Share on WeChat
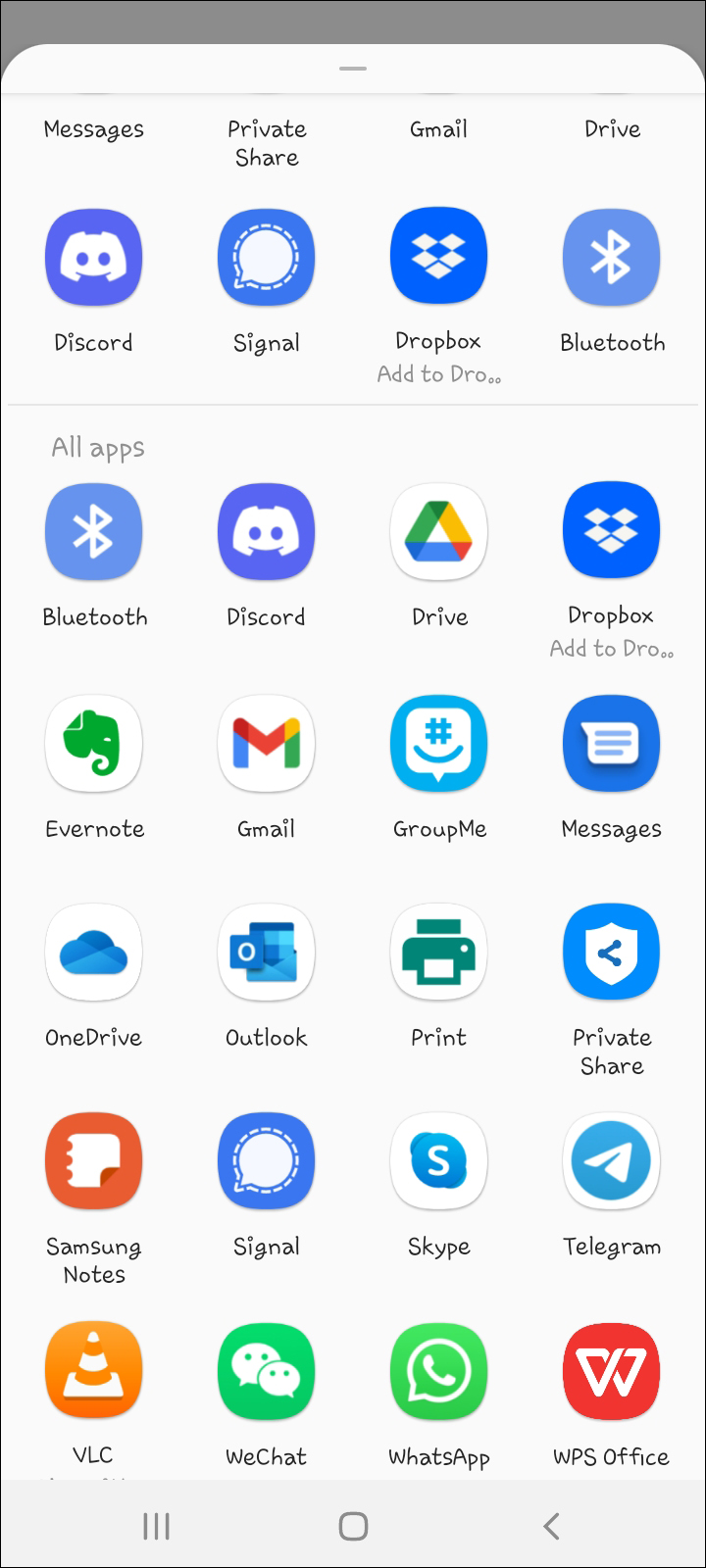The image size is (706, 1568). (267, 1372)
